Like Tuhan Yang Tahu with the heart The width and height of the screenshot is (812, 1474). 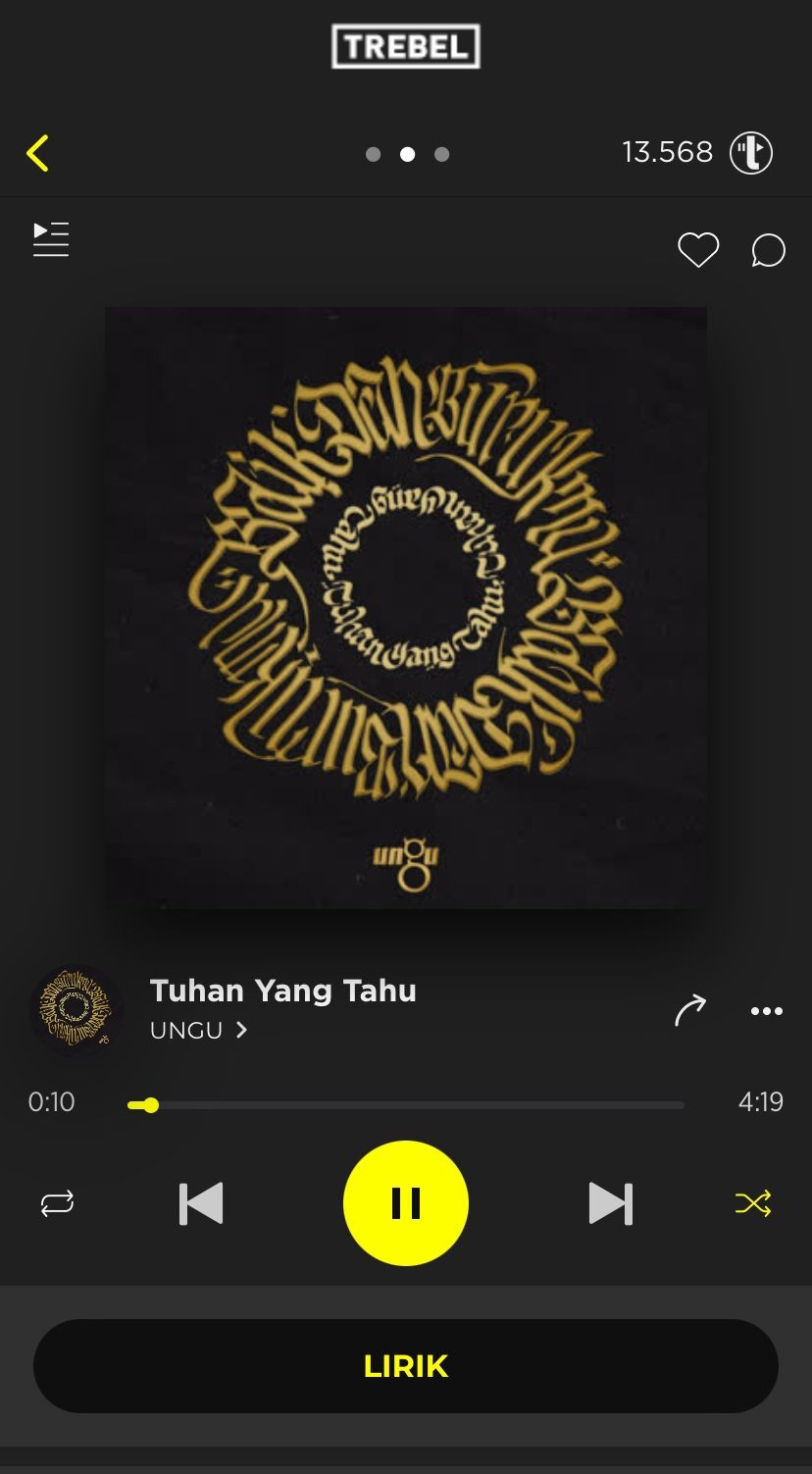coord(698,250)
